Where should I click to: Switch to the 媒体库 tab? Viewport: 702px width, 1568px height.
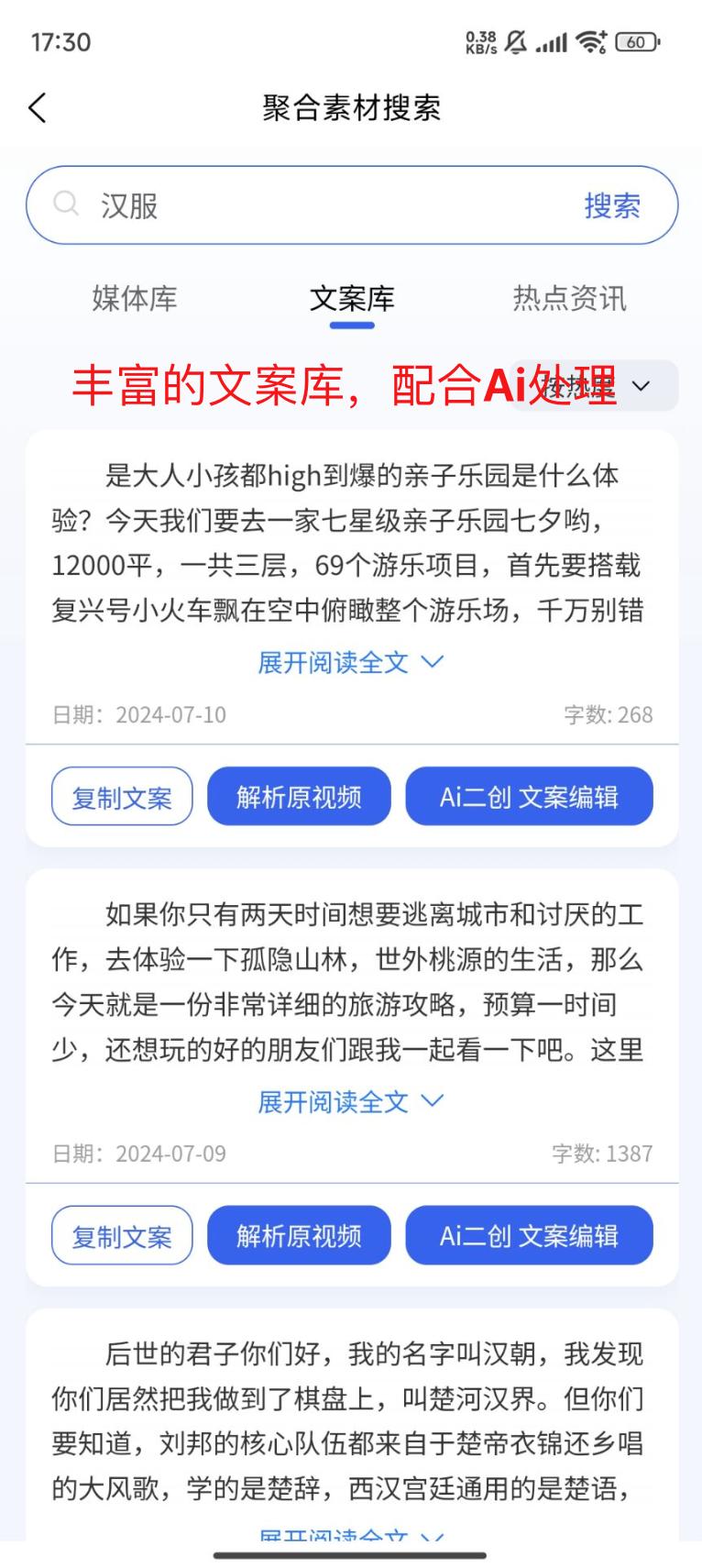(x=134, y=299)
